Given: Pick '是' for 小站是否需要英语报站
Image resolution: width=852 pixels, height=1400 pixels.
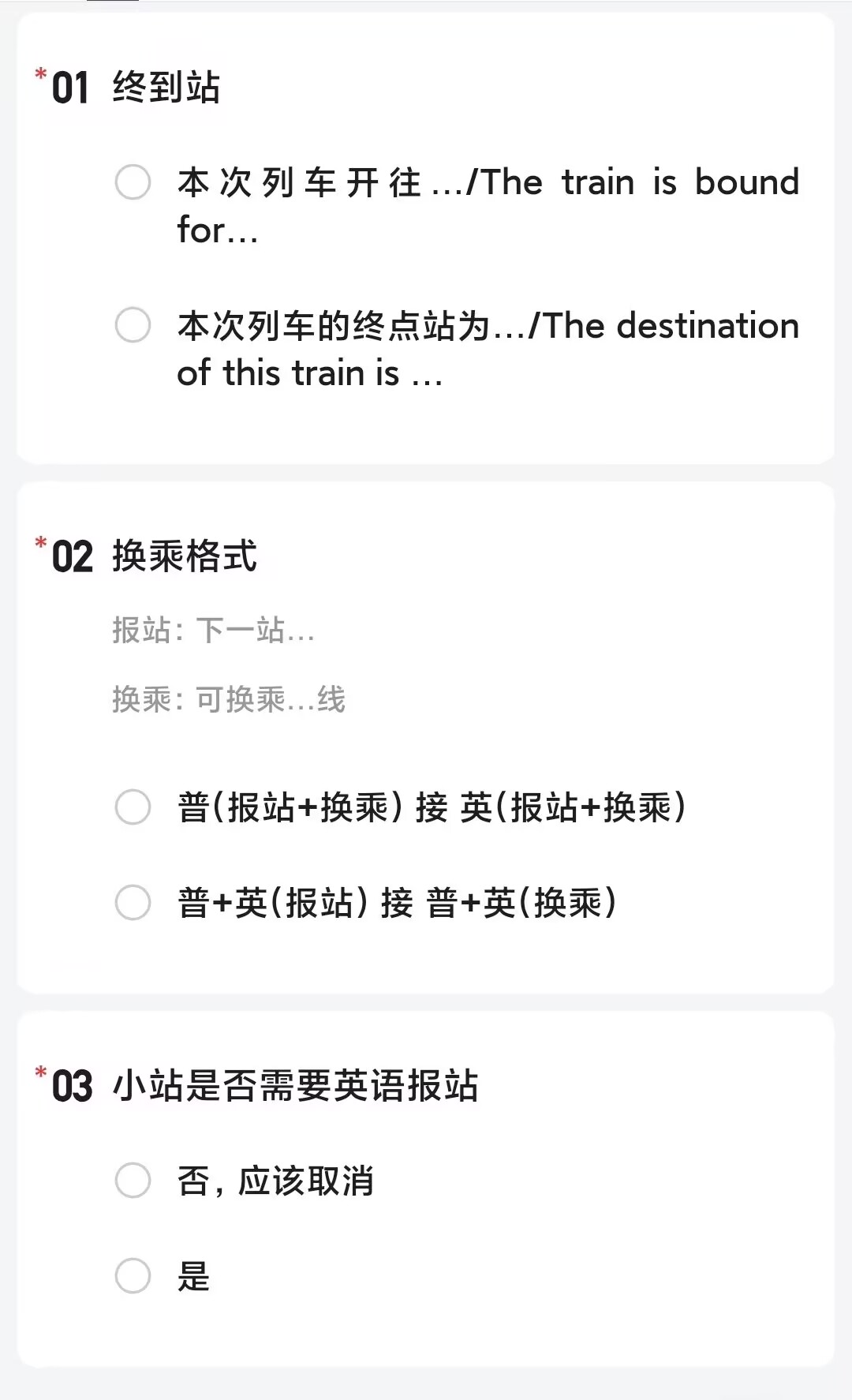Looking at the screenshot, I should click(133, 1276).
